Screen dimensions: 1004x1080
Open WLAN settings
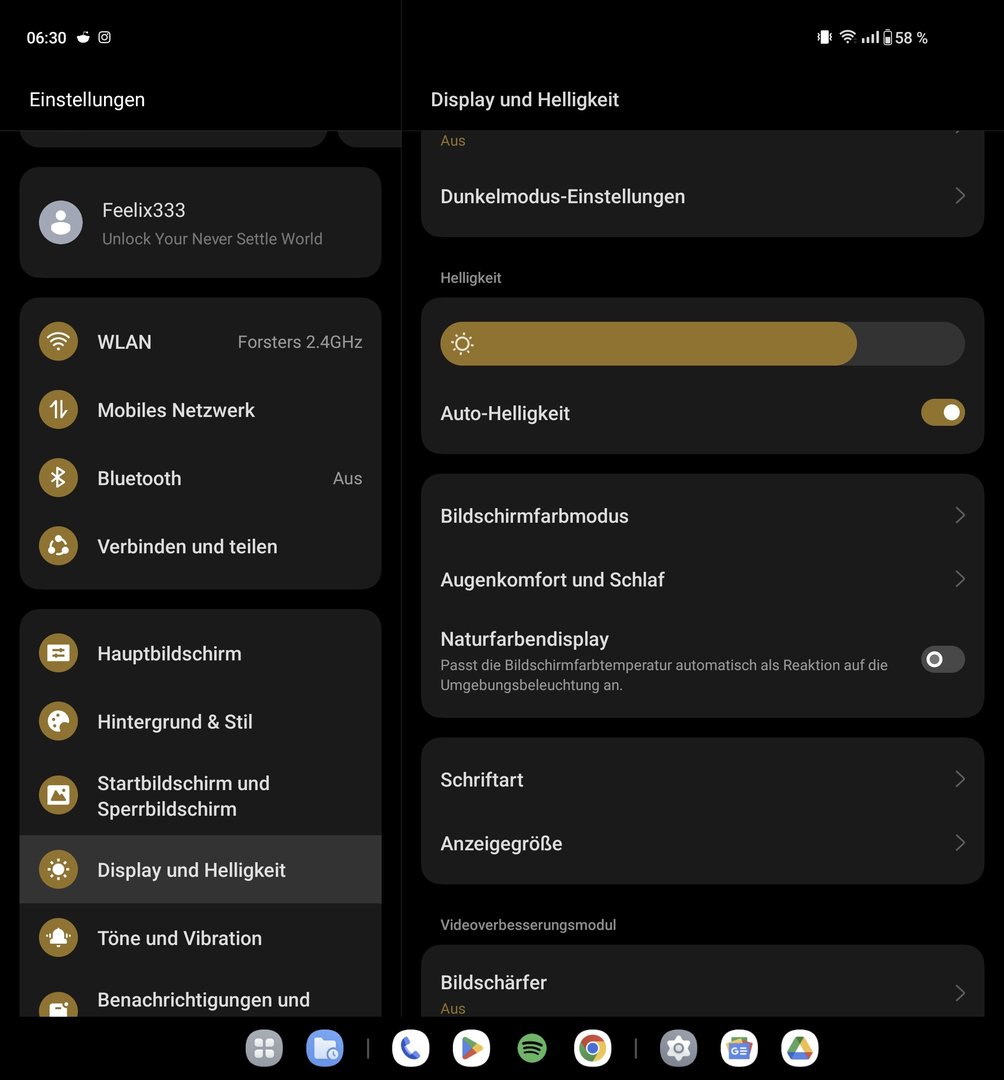coord(200,342)
